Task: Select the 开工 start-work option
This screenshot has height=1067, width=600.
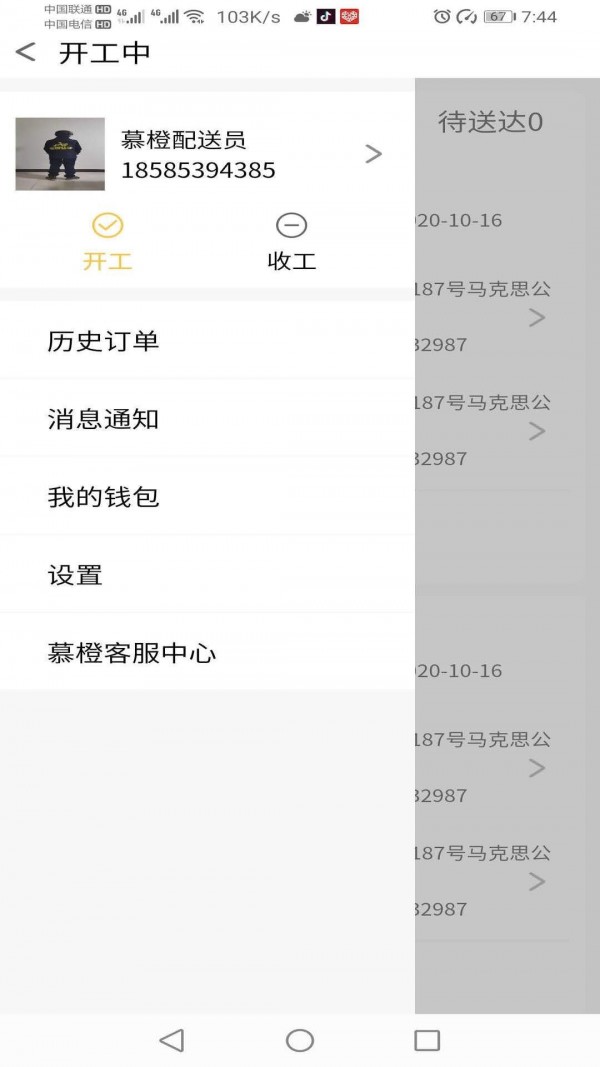Action: [107, 243]
